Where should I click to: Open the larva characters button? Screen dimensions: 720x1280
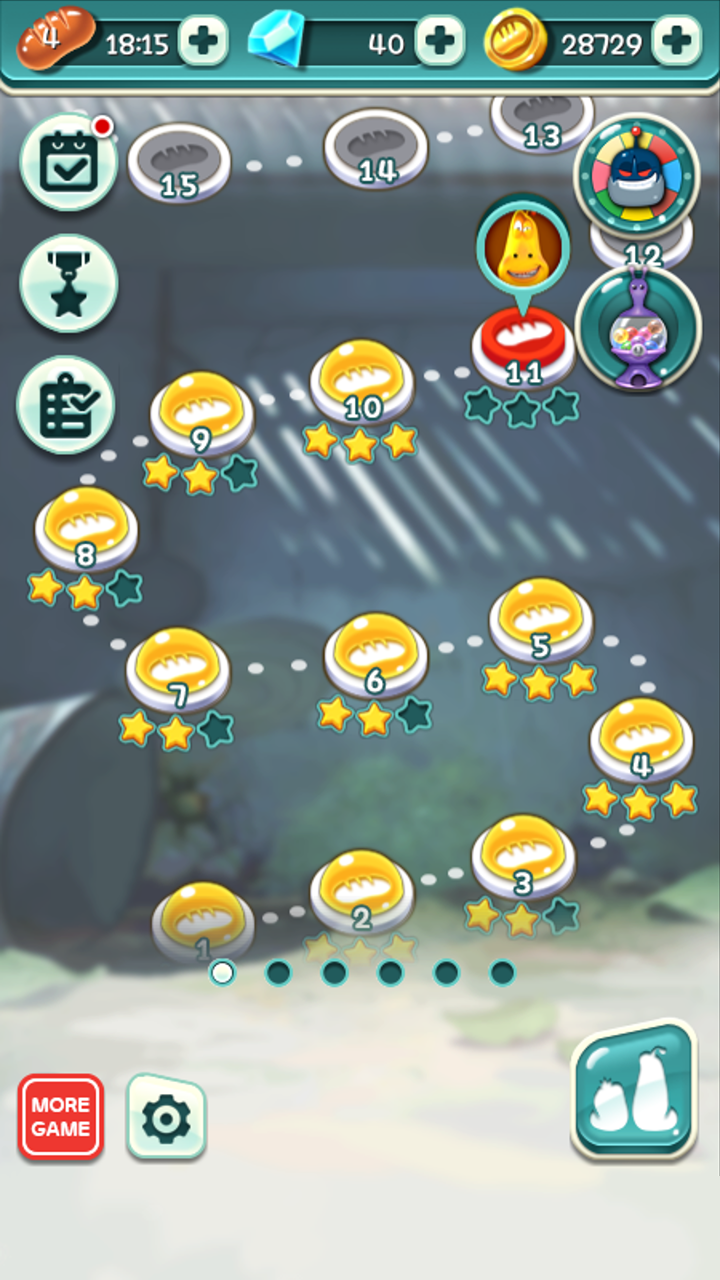[x=633, y=1090]
